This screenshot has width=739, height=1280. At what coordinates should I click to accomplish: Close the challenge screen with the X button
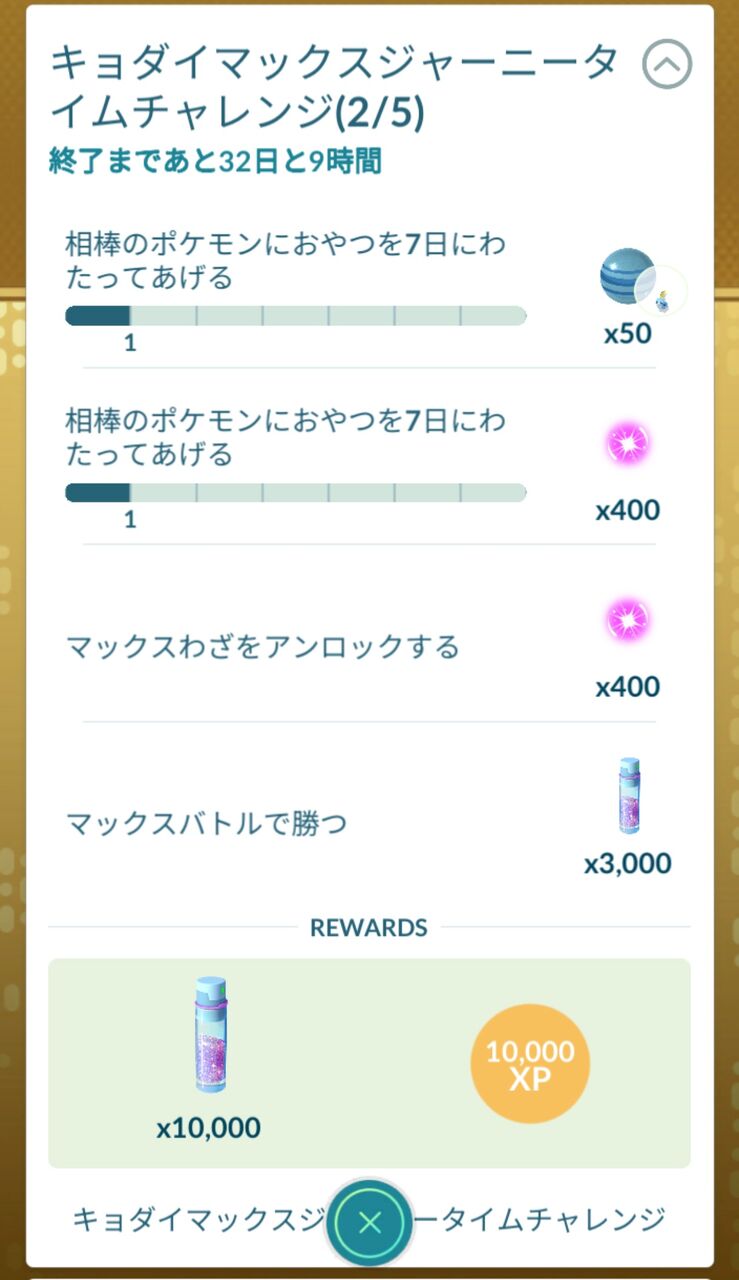point(369,1222)
